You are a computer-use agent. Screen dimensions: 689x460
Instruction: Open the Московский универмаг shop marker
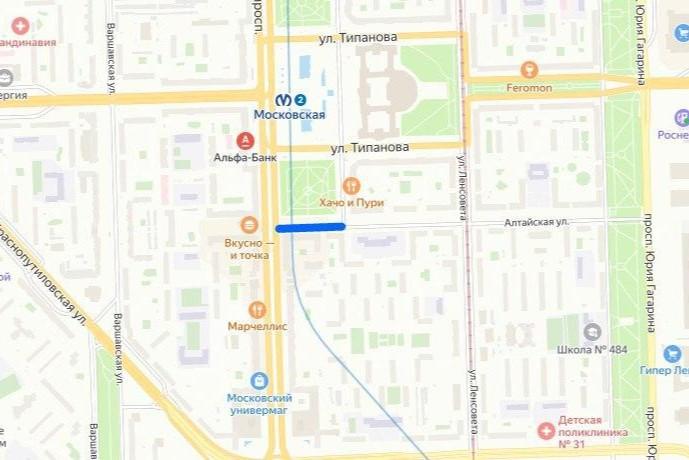(x=259, y=381)
